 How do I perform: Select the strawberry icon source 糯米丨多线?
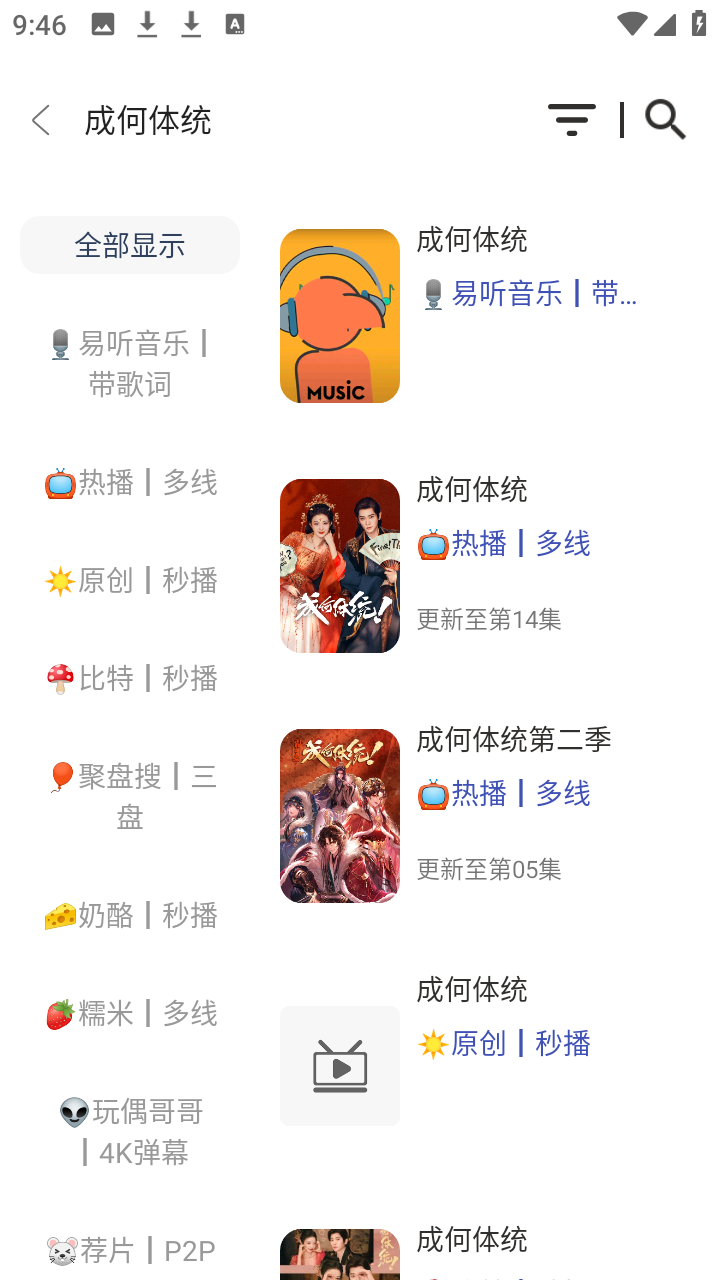130,1013
